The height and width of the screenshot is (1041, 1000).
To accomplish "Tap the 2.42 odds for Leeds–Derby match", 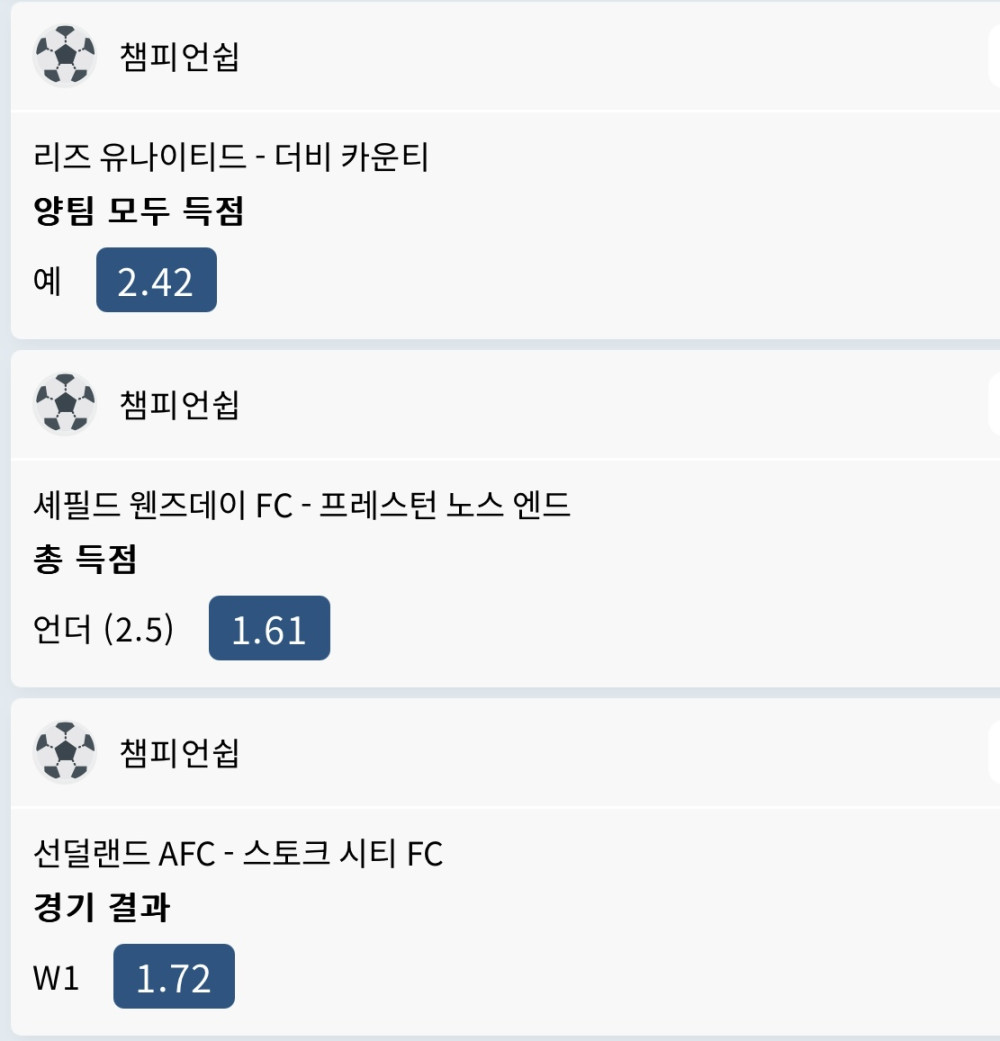I will (x=156, y=281).
